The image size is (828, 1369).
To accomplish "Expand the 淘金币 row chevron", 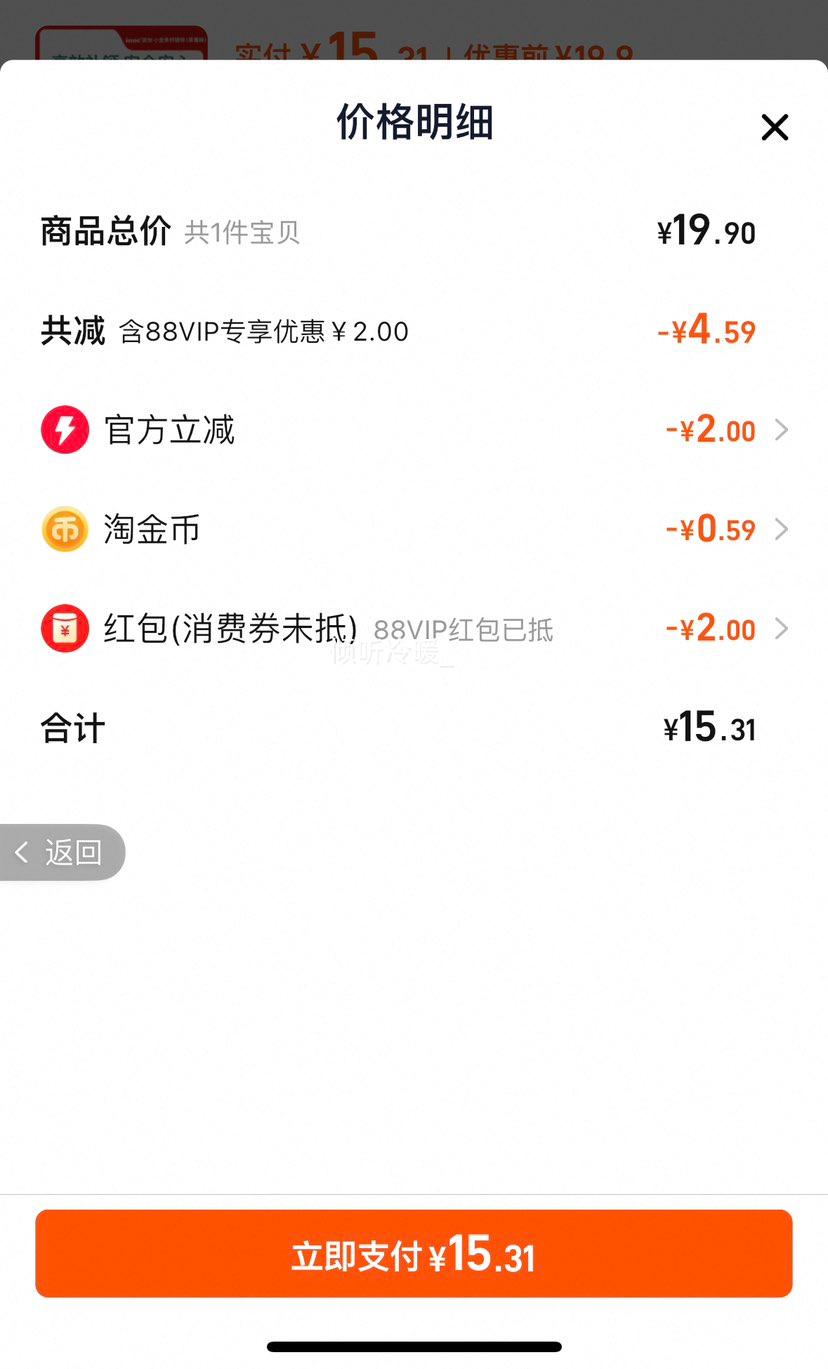I will pos(782,529).
